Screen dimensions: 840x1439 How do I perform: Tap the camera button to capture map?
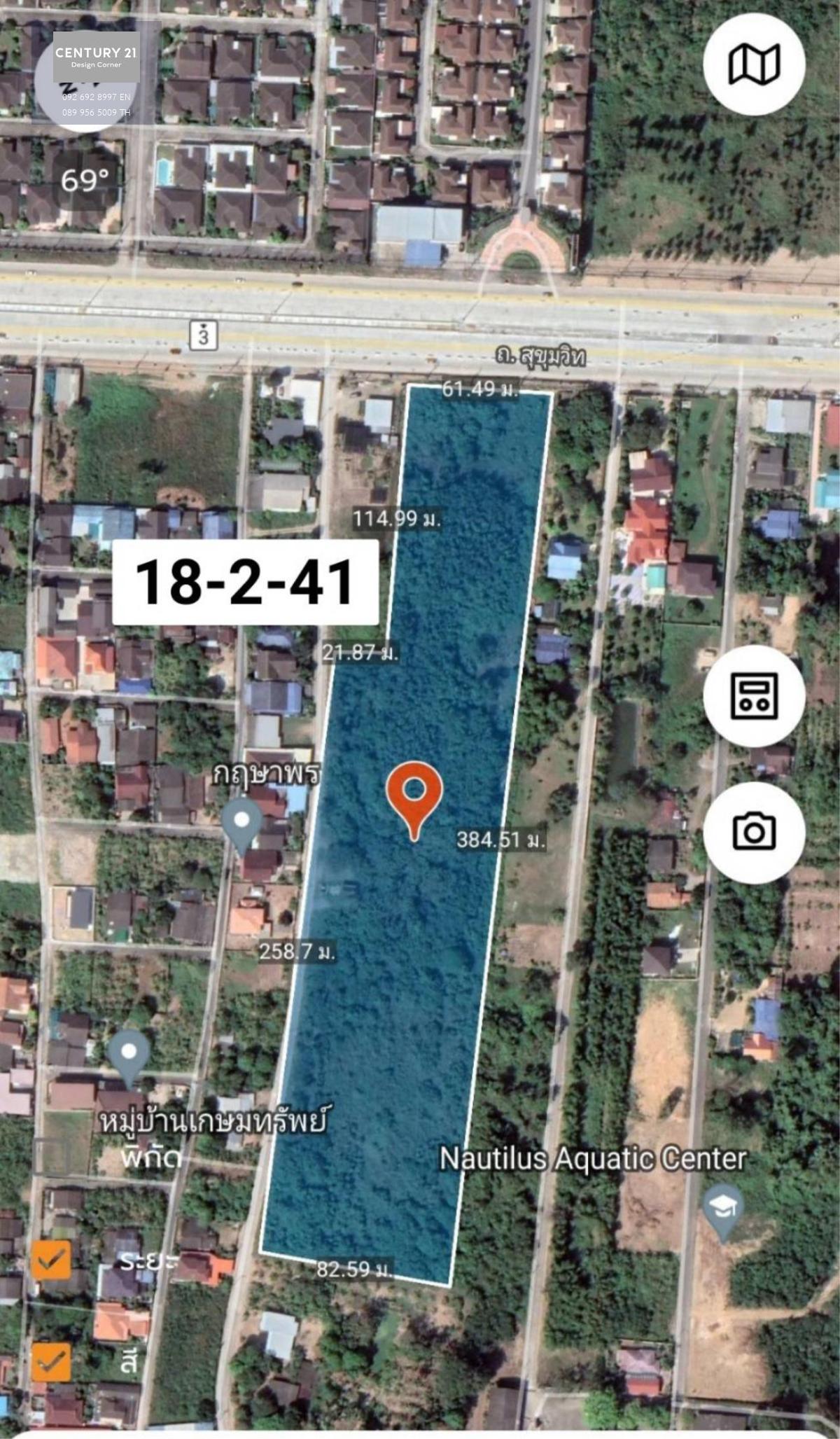(754, 832)
